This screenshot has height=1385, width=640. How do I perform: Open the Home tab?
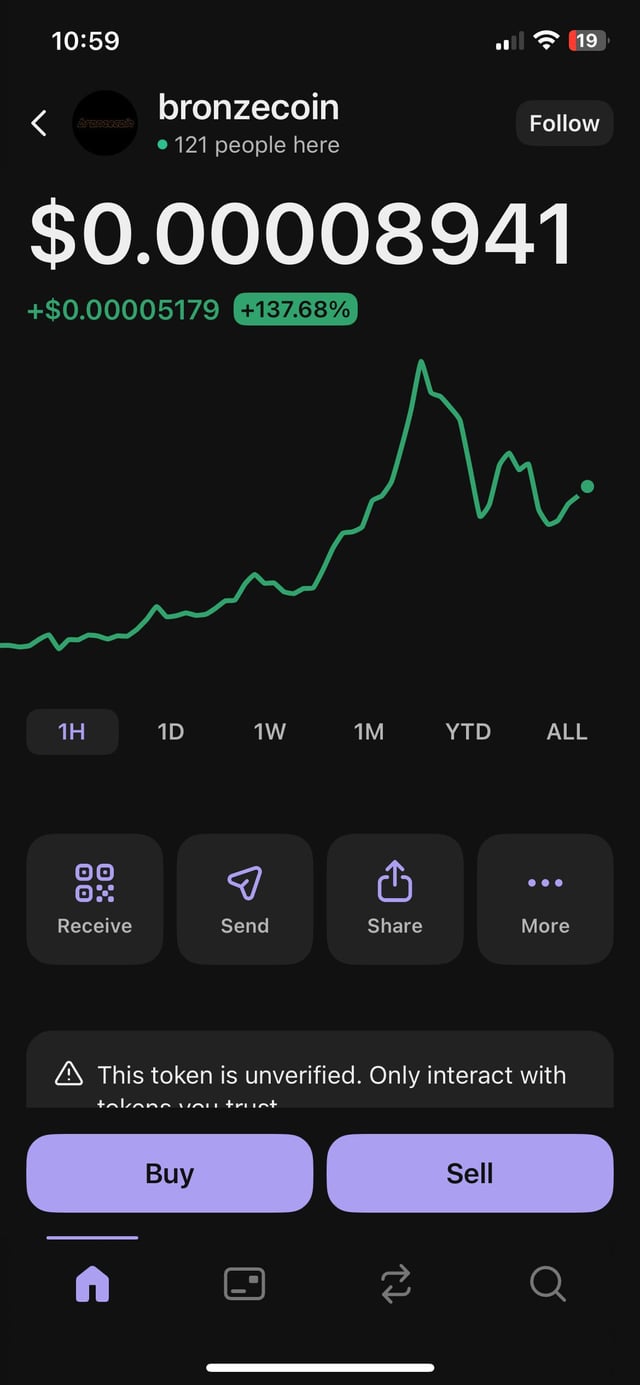[92, 1283]
